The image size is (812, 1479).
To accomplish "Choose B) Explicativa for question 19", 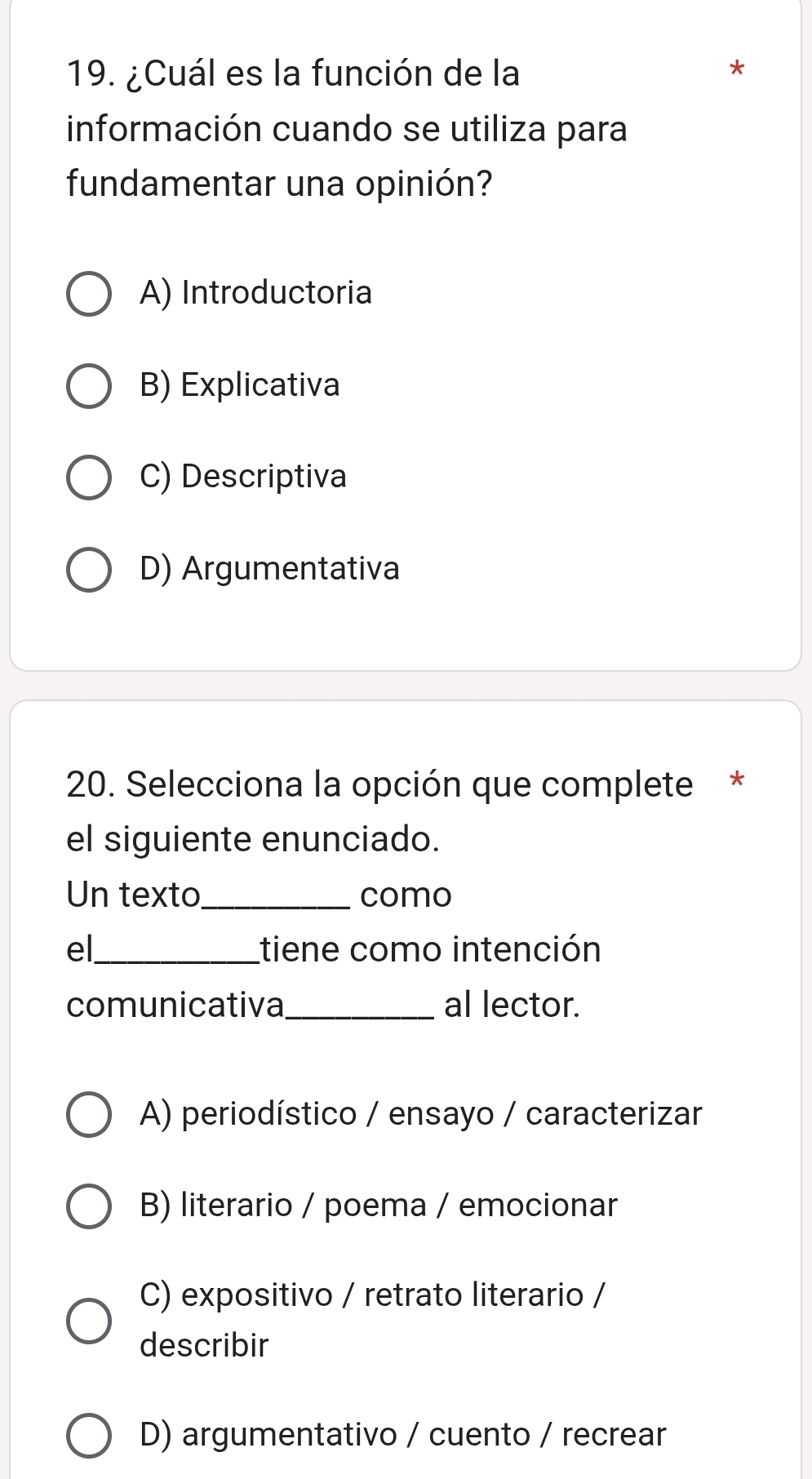I will pyautogui.click(x=88, y=386).
